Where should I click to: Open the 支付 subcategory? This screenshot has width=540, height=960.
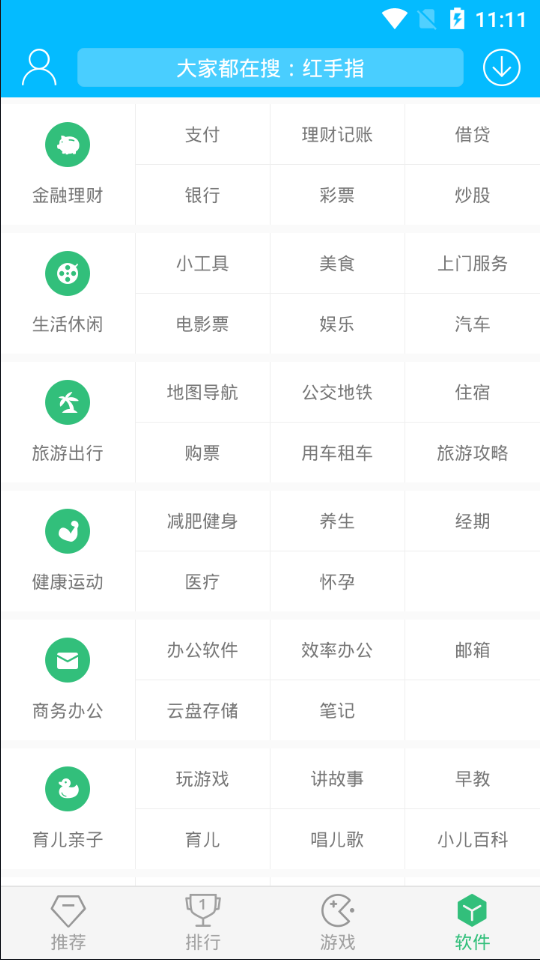[x=203, y=134]
